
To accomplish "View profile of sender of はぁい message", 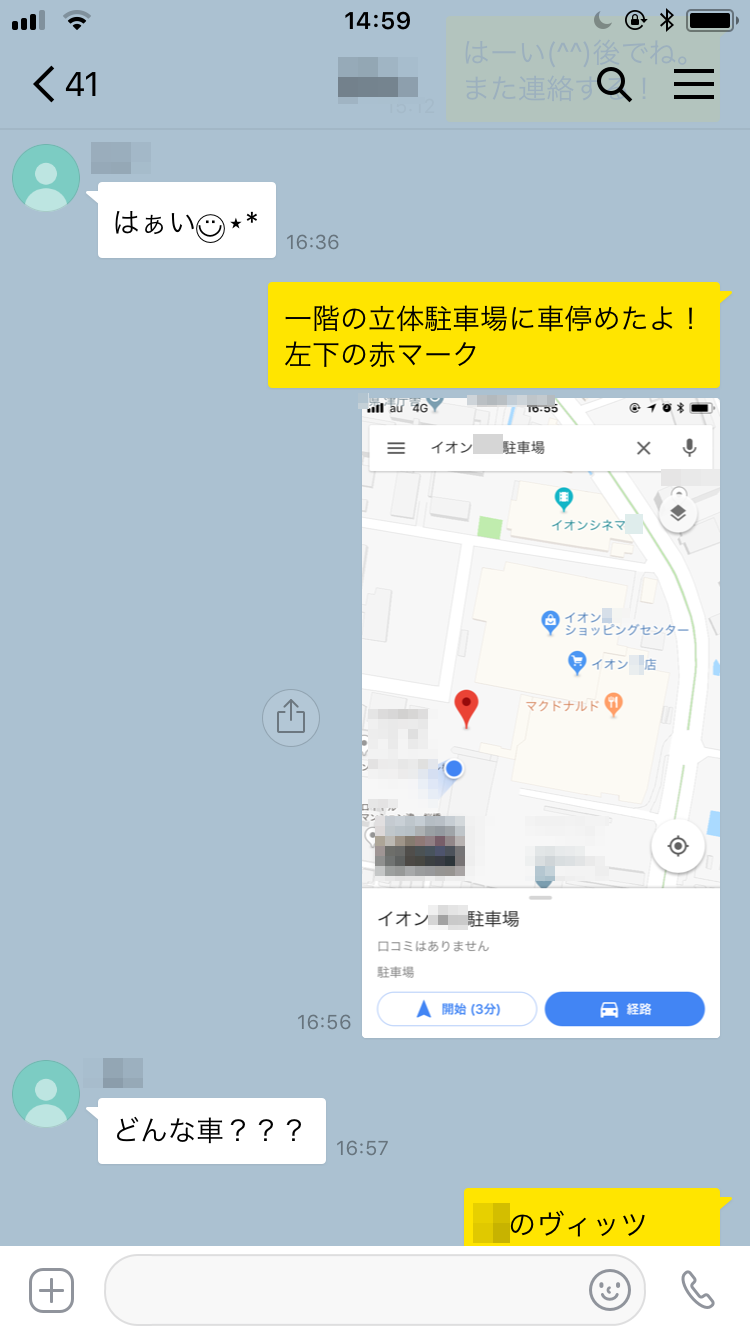I will [46, 178].
